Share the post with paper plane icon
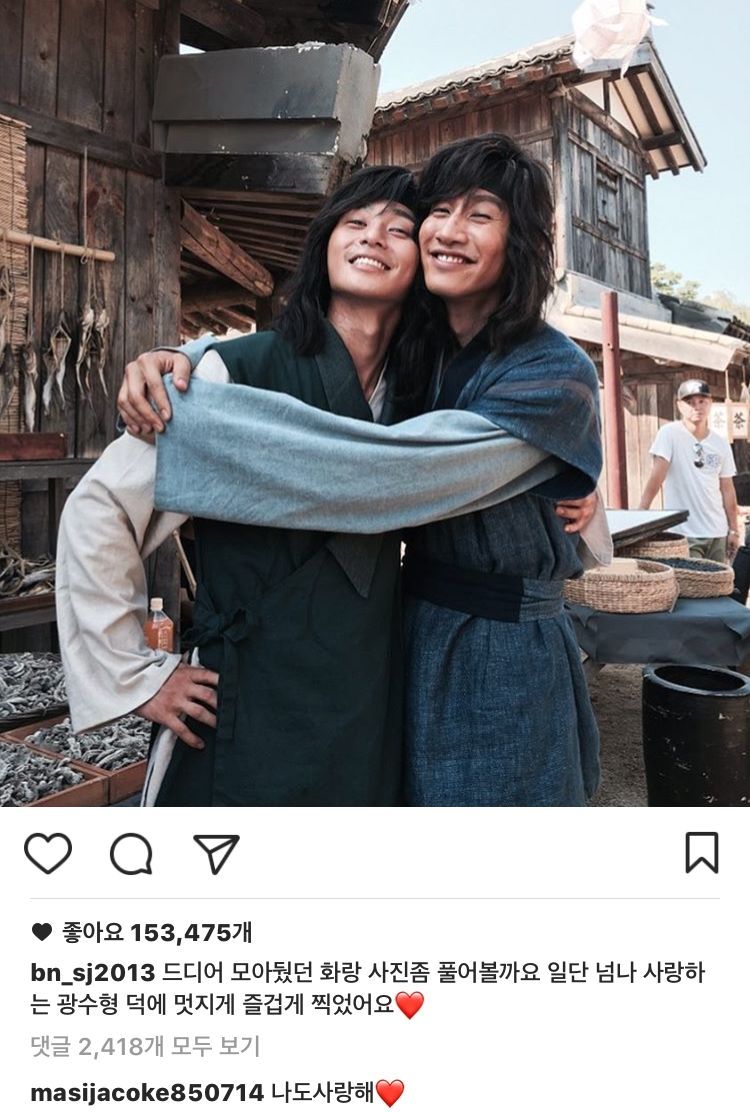 (x=216, y=854)
